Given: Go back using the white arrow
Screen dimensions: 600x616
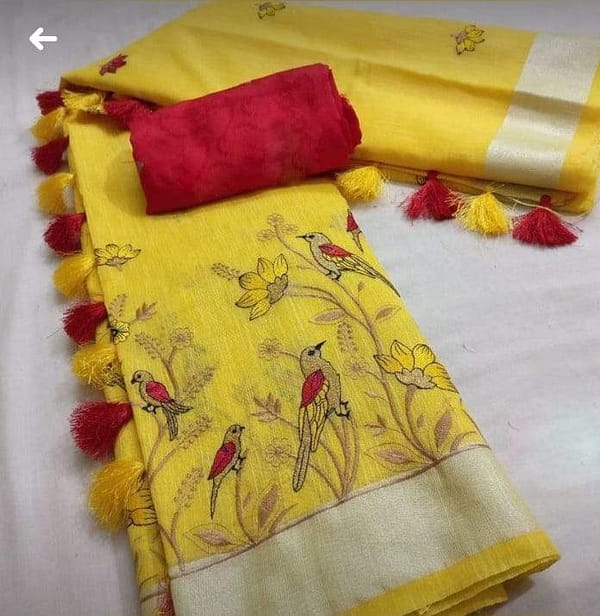Looking at the screenshot, I should pyautogui.click(x=42, y=39).
